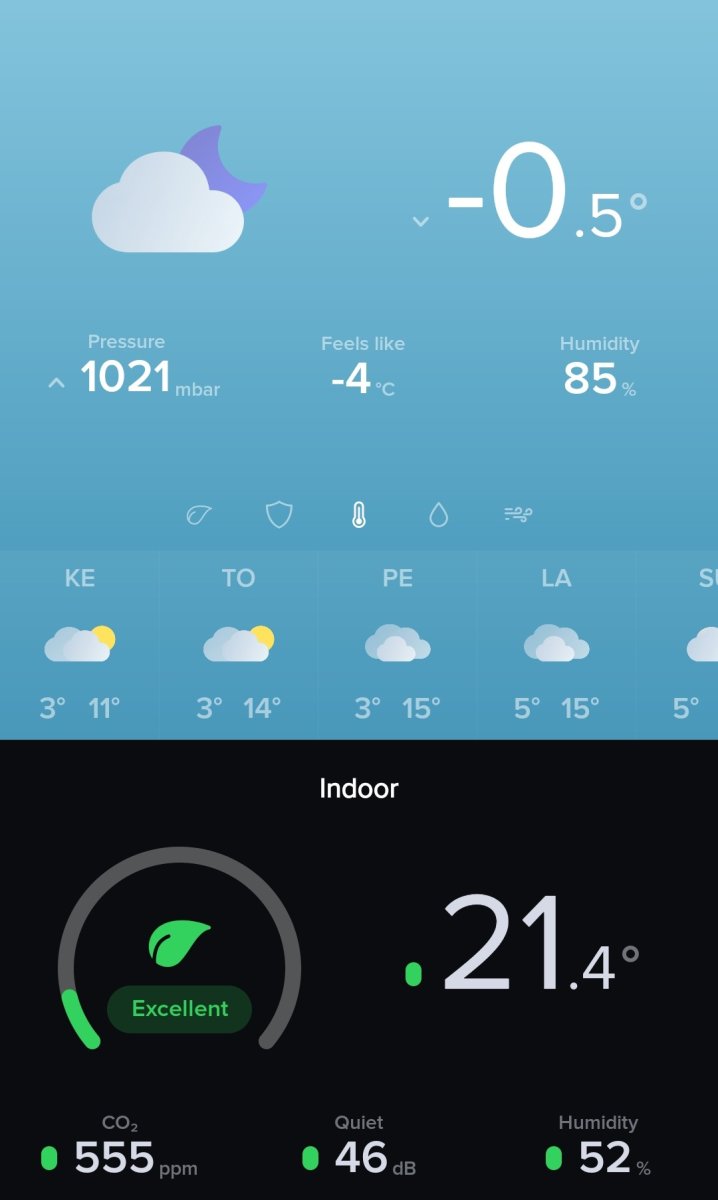Select the shield icon view
Screen dimensions: 718x1200
(279, 515)
